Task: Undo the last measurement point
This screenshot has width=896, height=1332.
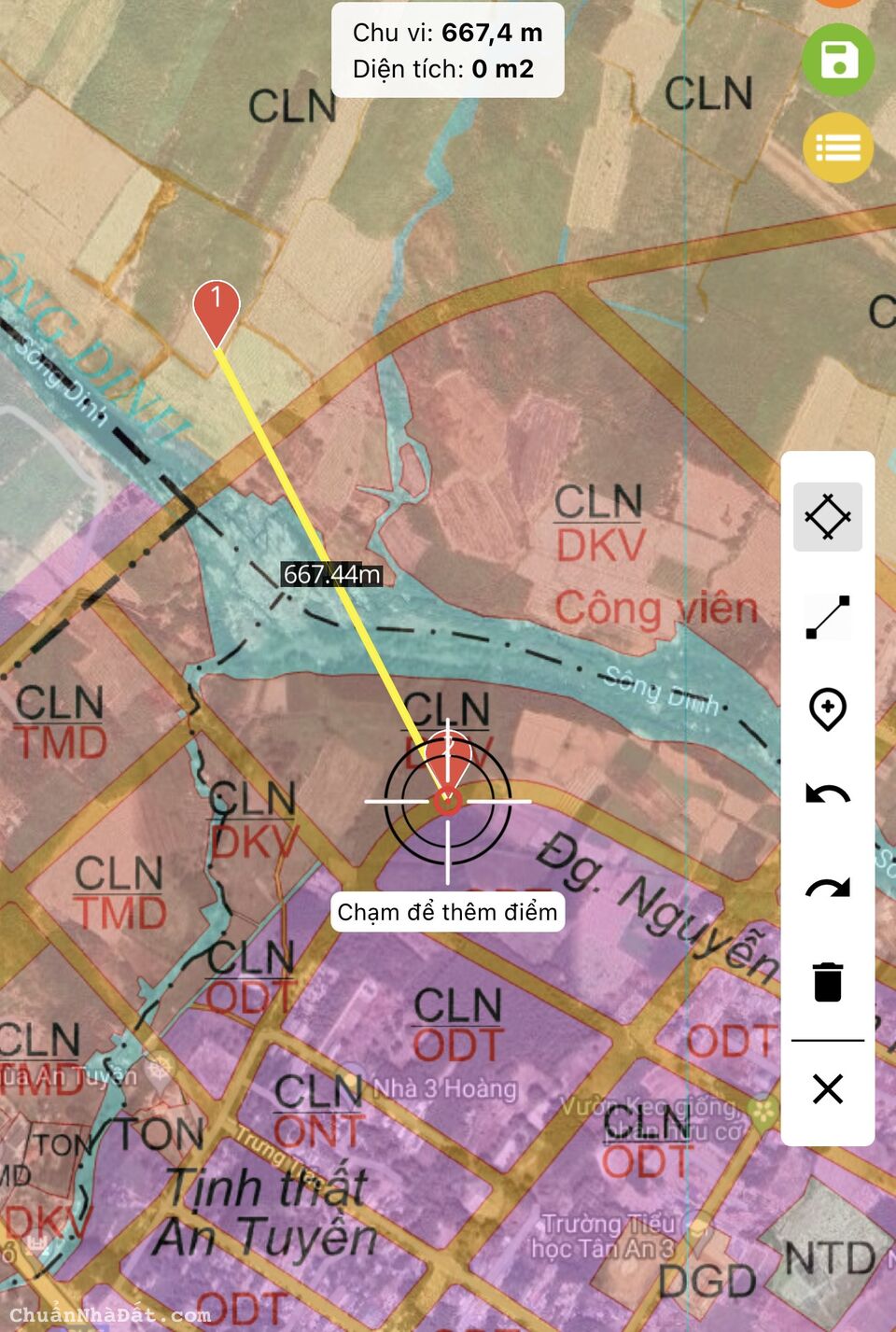Action: 827,796
